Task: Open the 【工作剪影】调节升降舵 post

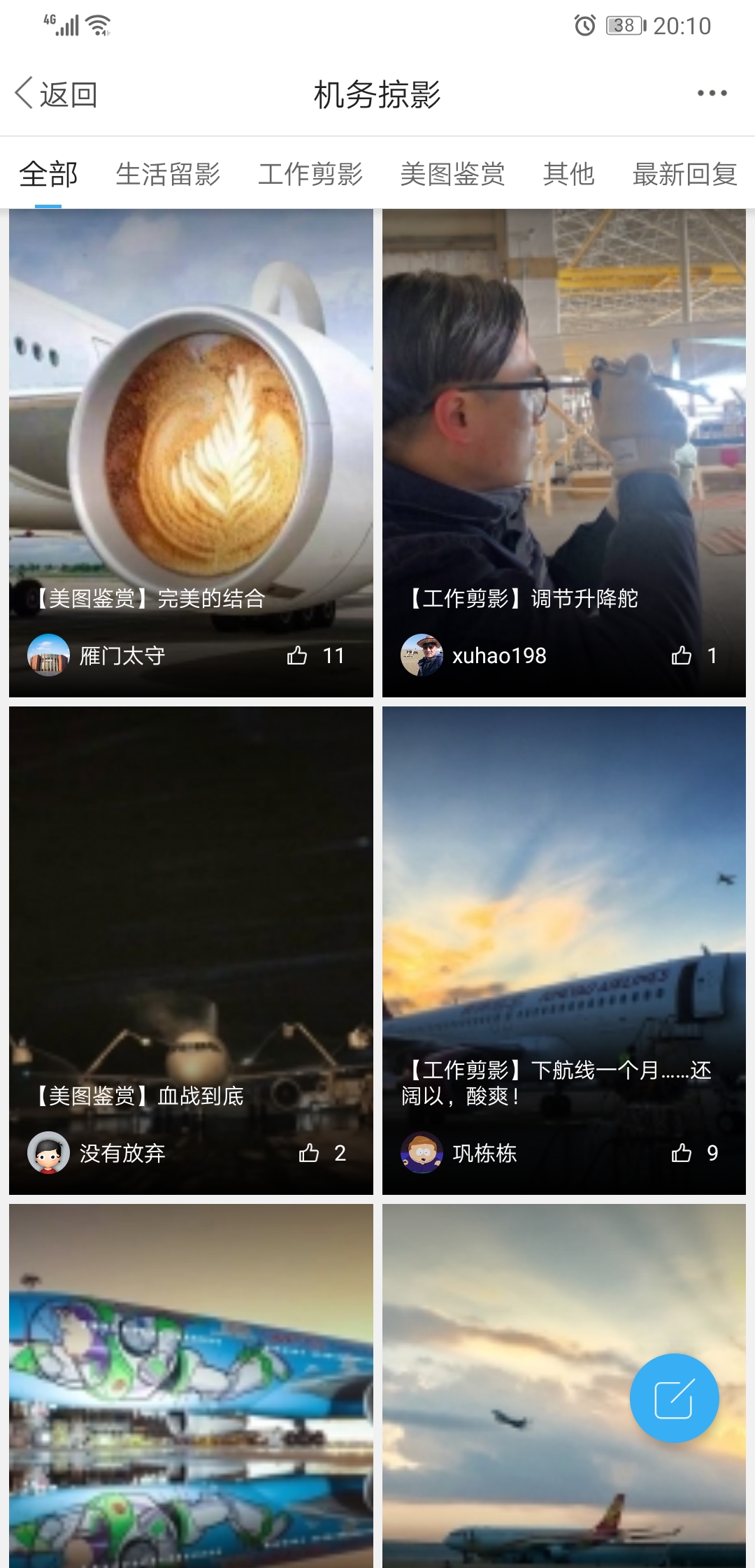Action: point(565,419)
